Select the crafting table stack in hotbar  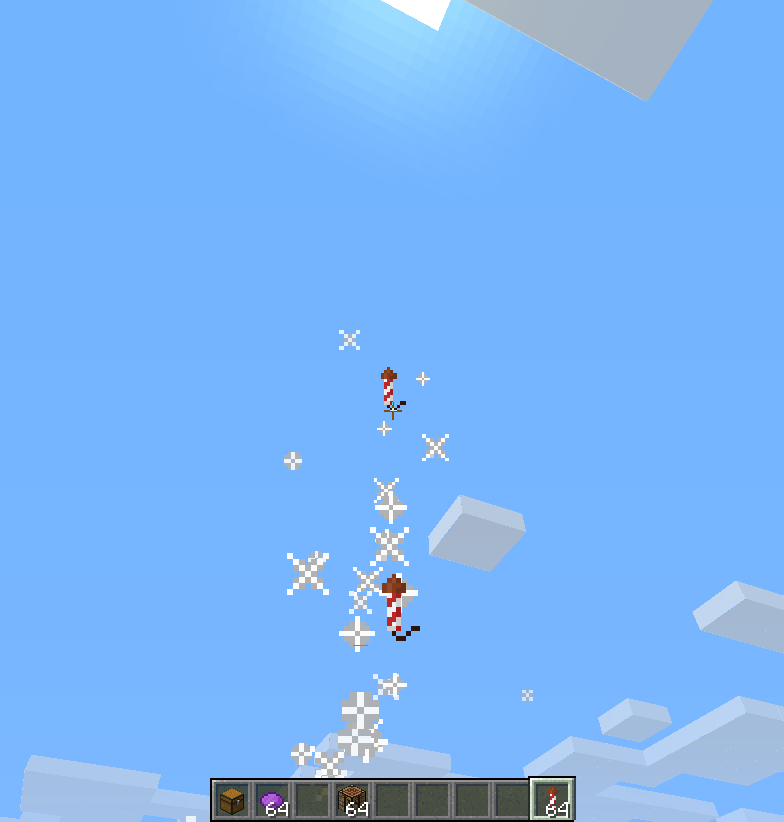click(x=352, y=800)
